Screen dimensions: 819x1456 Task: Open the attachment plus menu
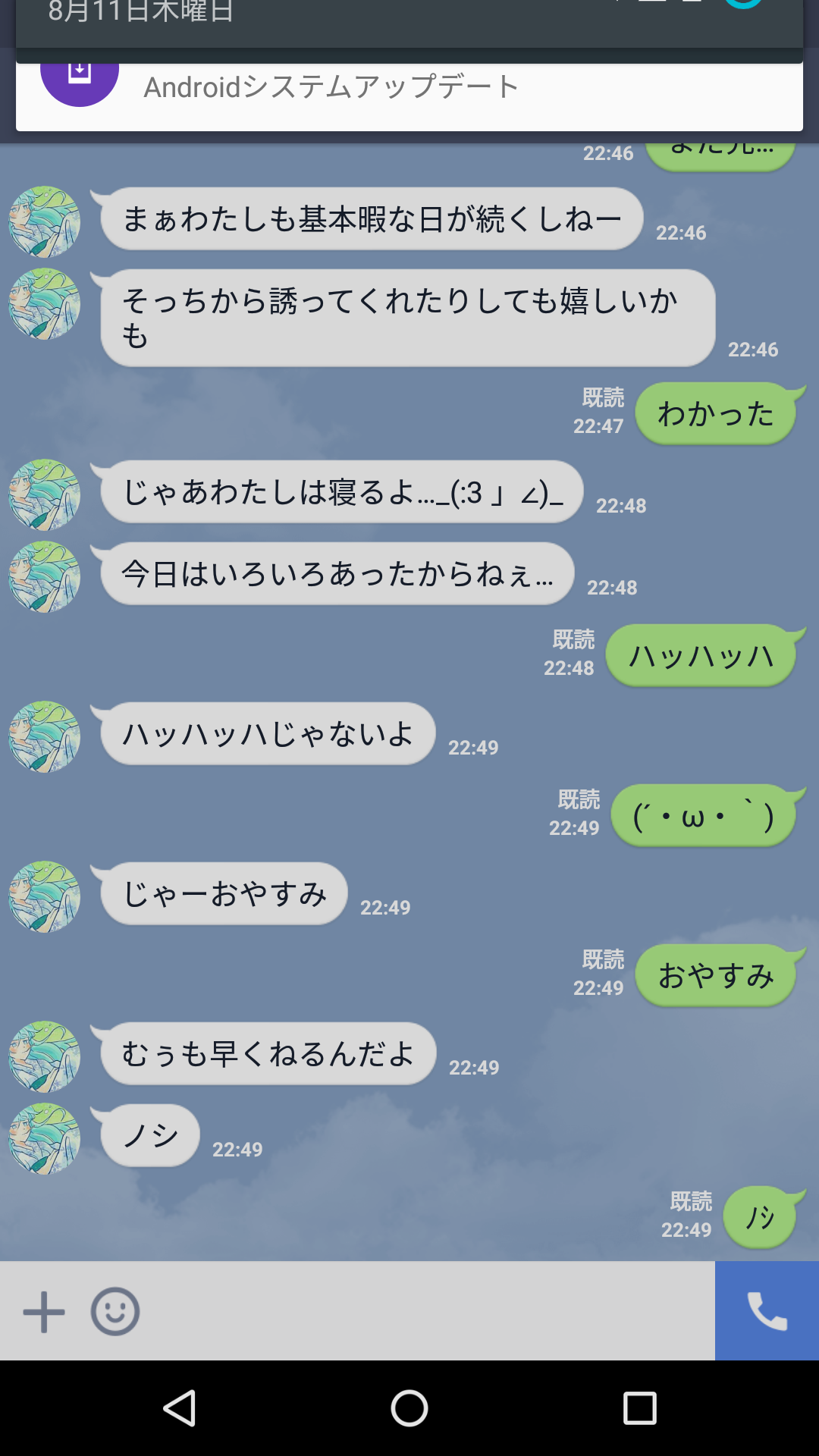point(44,1312)
